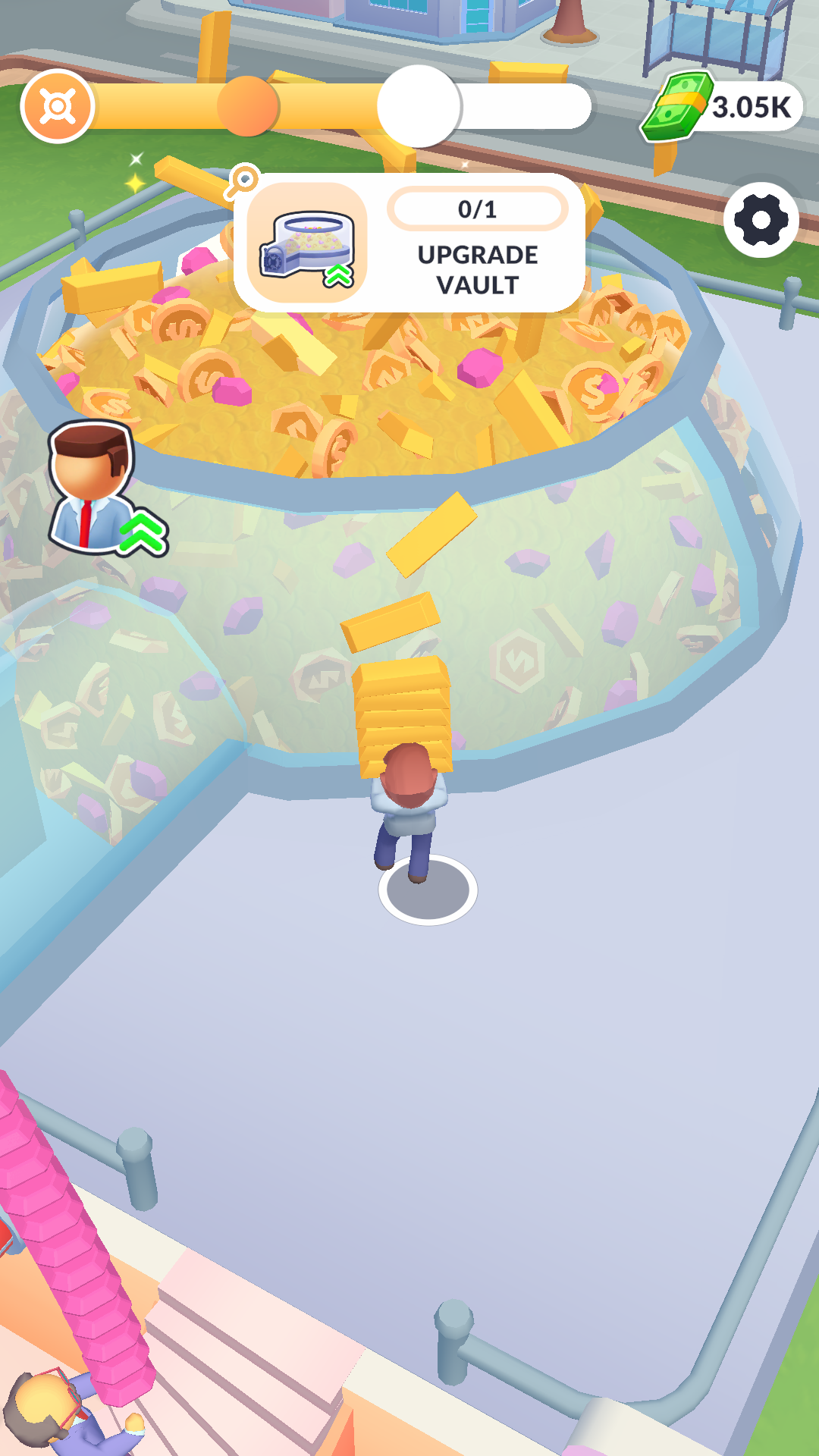Open the settings gear

761,220
